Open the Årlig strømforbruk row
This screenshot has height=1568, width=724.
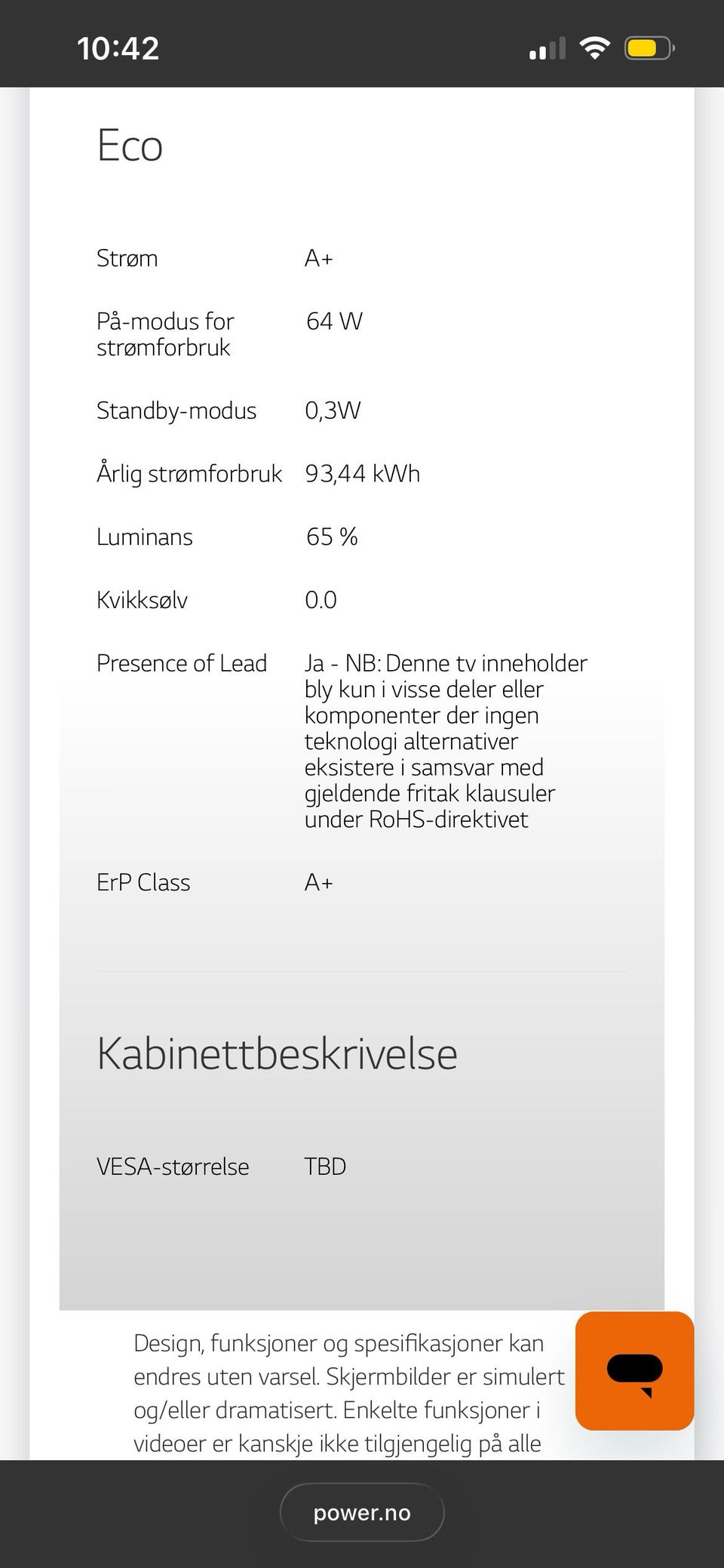[x=256, y=472]
